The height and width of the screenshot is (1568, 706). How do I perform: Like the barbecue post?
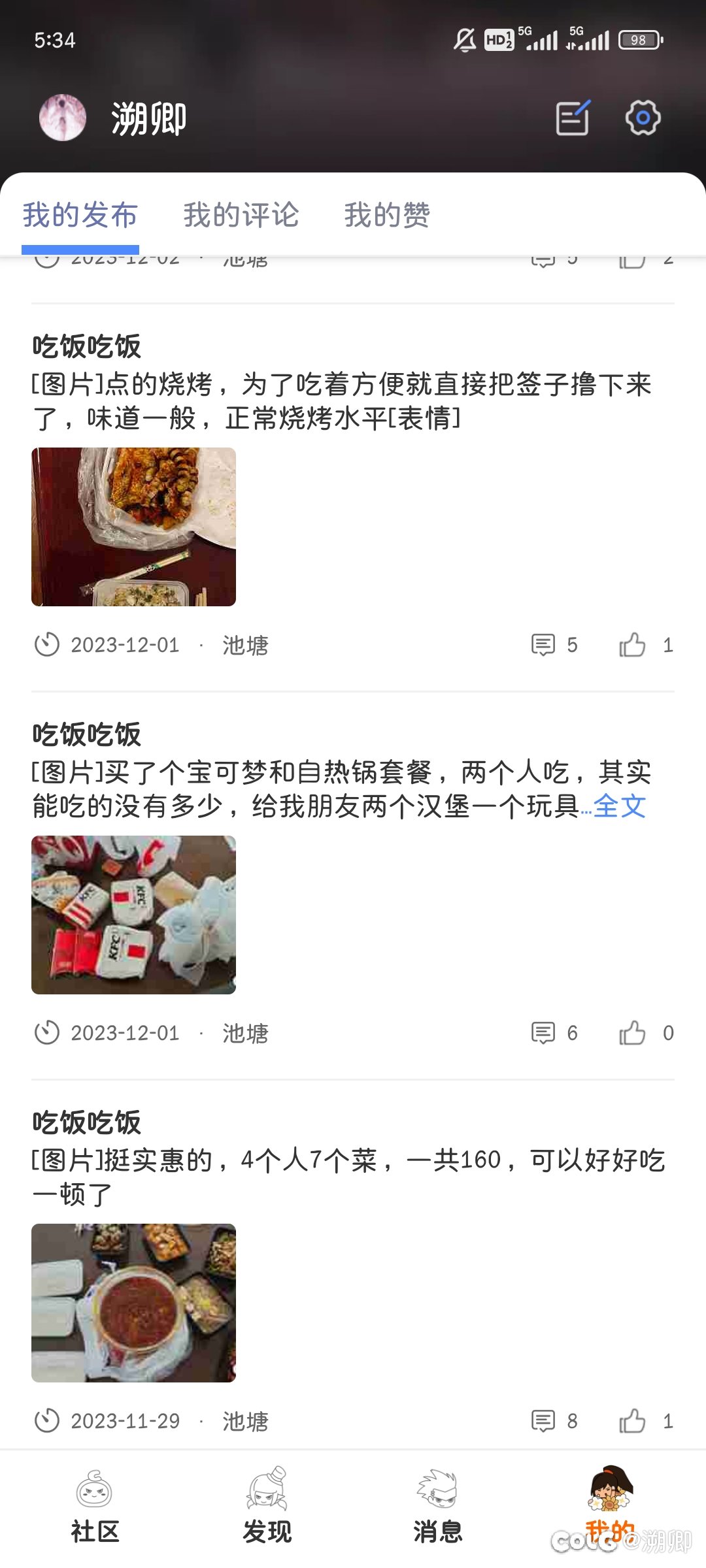(x=646, y=645)
